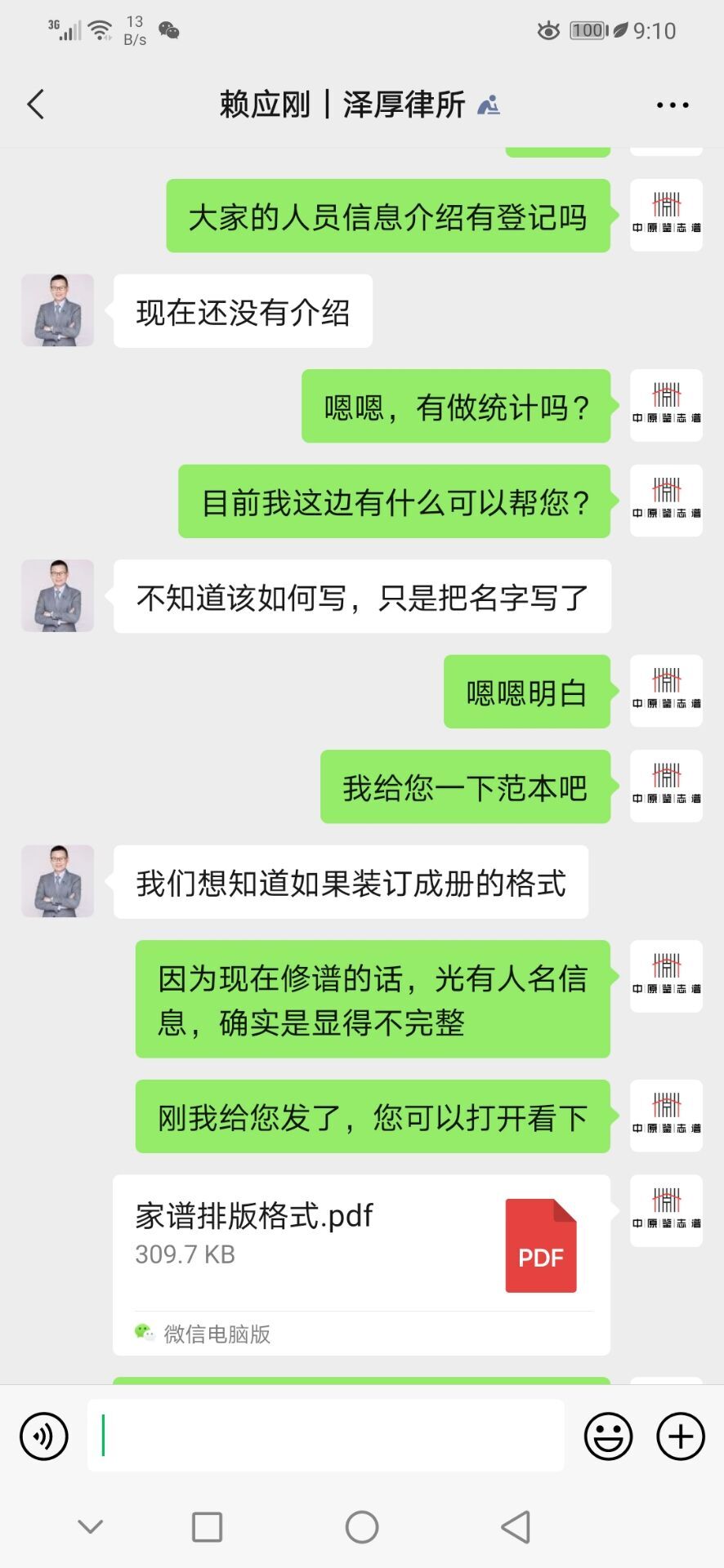Go back from this chat

click(36, 105)
